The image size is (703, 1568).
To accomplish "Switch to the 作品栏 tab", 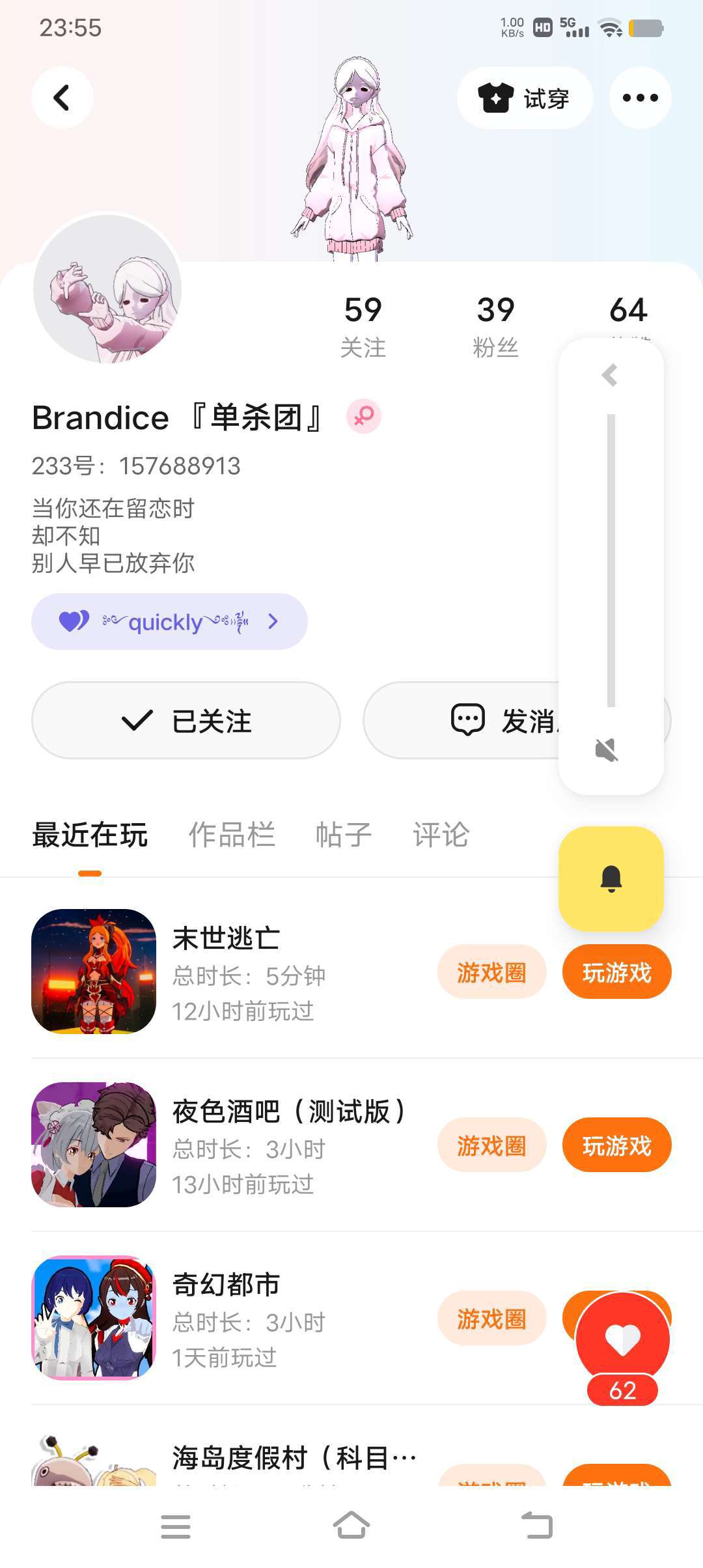I will [x=232, y=835].
